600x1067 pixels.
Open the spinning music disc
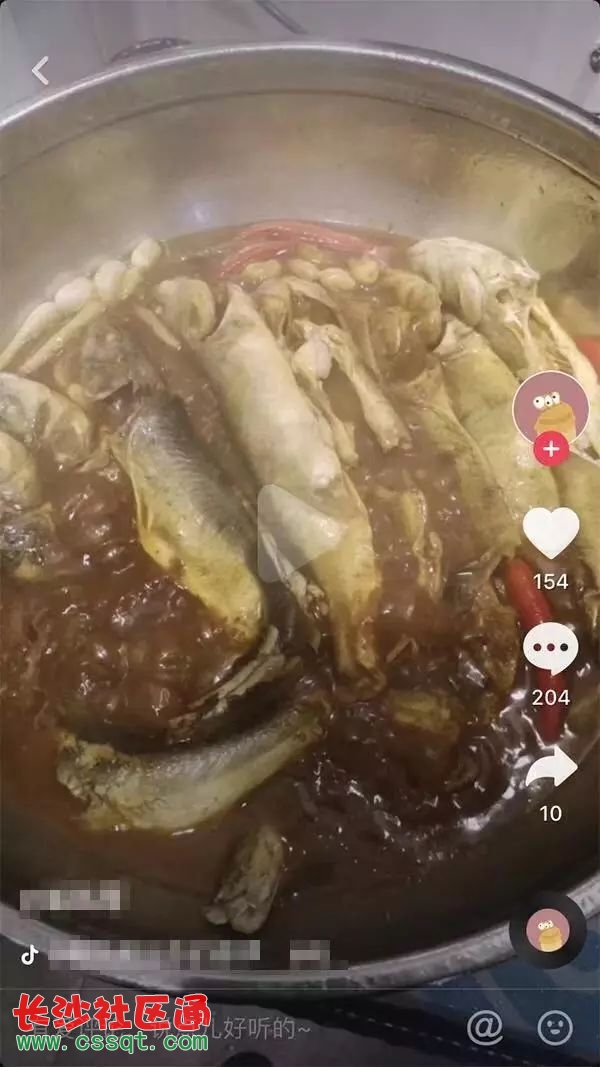click(x=548, y=930)
